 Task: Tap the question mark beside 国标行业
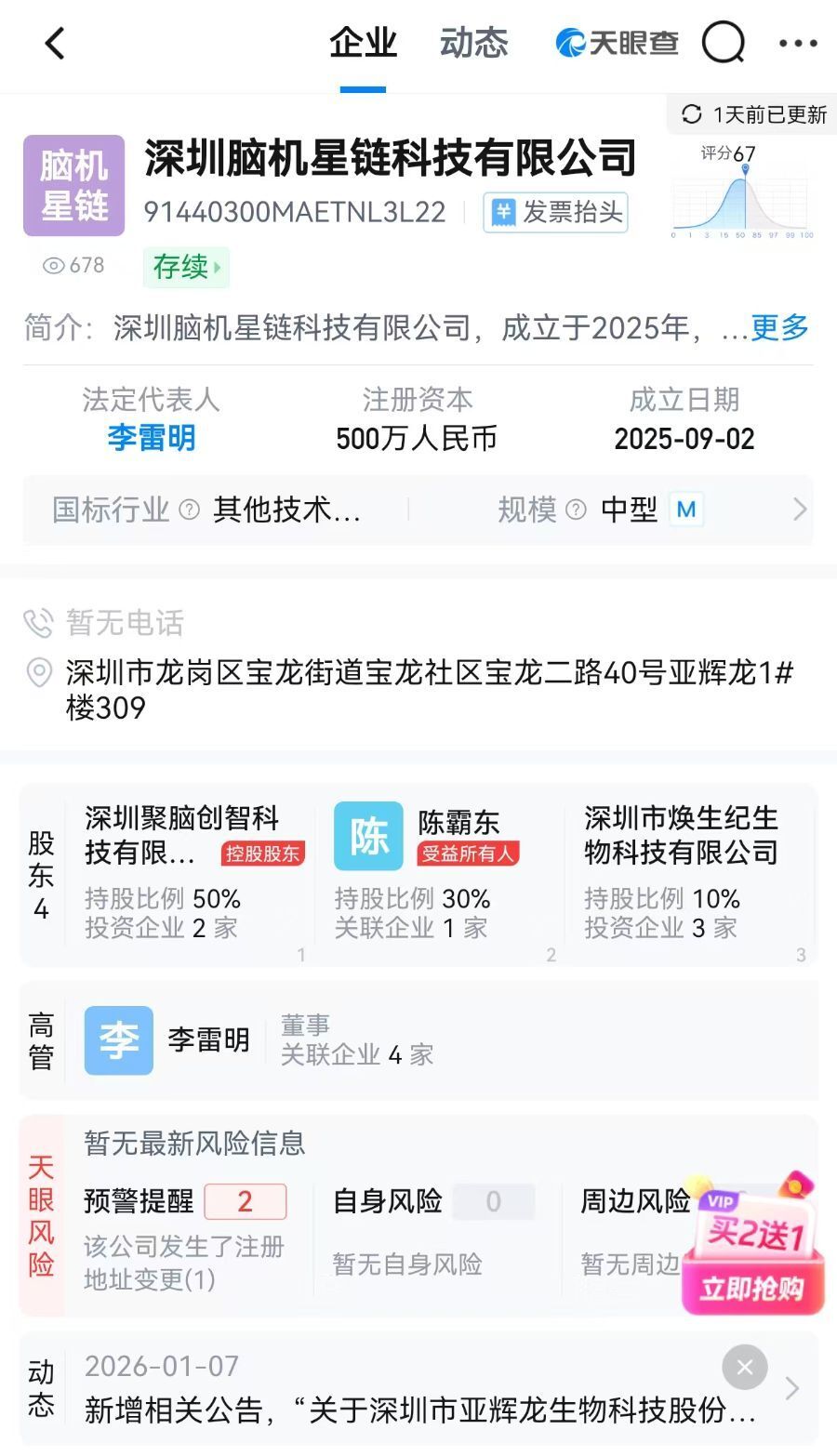[x=191, y=510]
